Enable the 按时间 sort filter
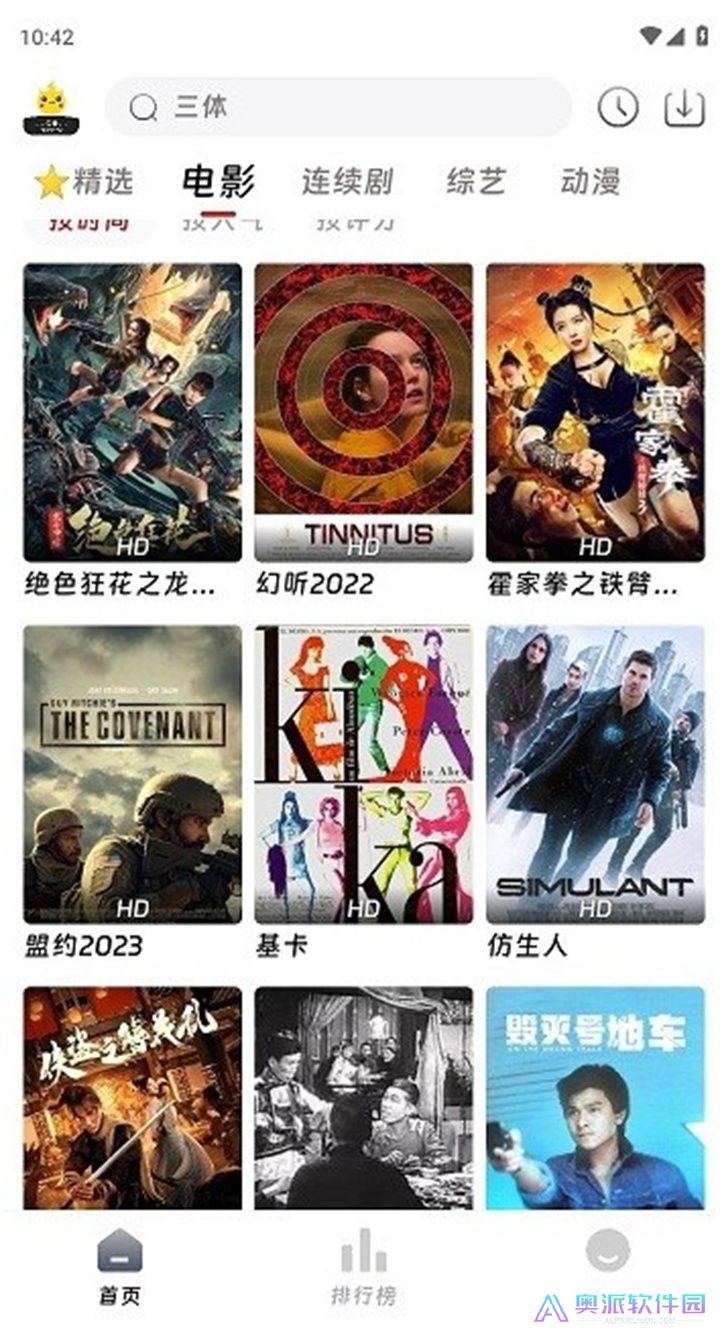The image size is (720, 1334). click(x=85, y=224)
